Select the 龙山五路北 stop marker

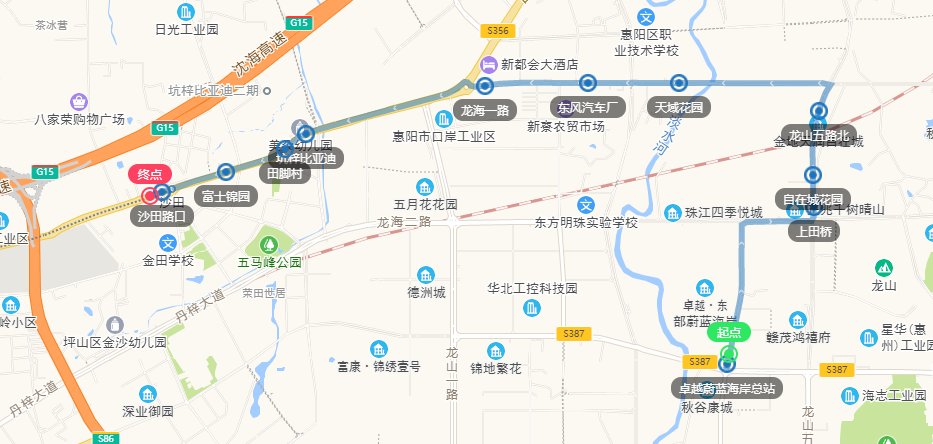click(820, 111)
